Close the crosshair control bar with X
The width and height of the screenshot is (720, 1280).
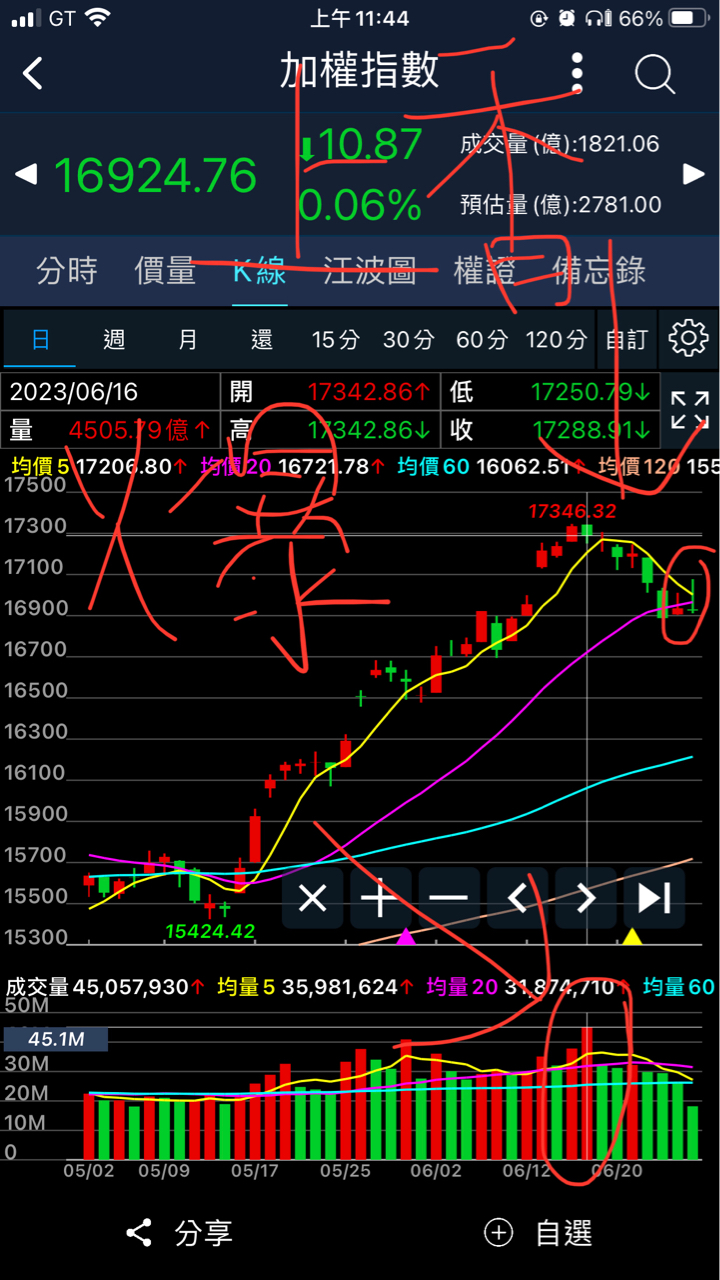click(x=313, y=898)
